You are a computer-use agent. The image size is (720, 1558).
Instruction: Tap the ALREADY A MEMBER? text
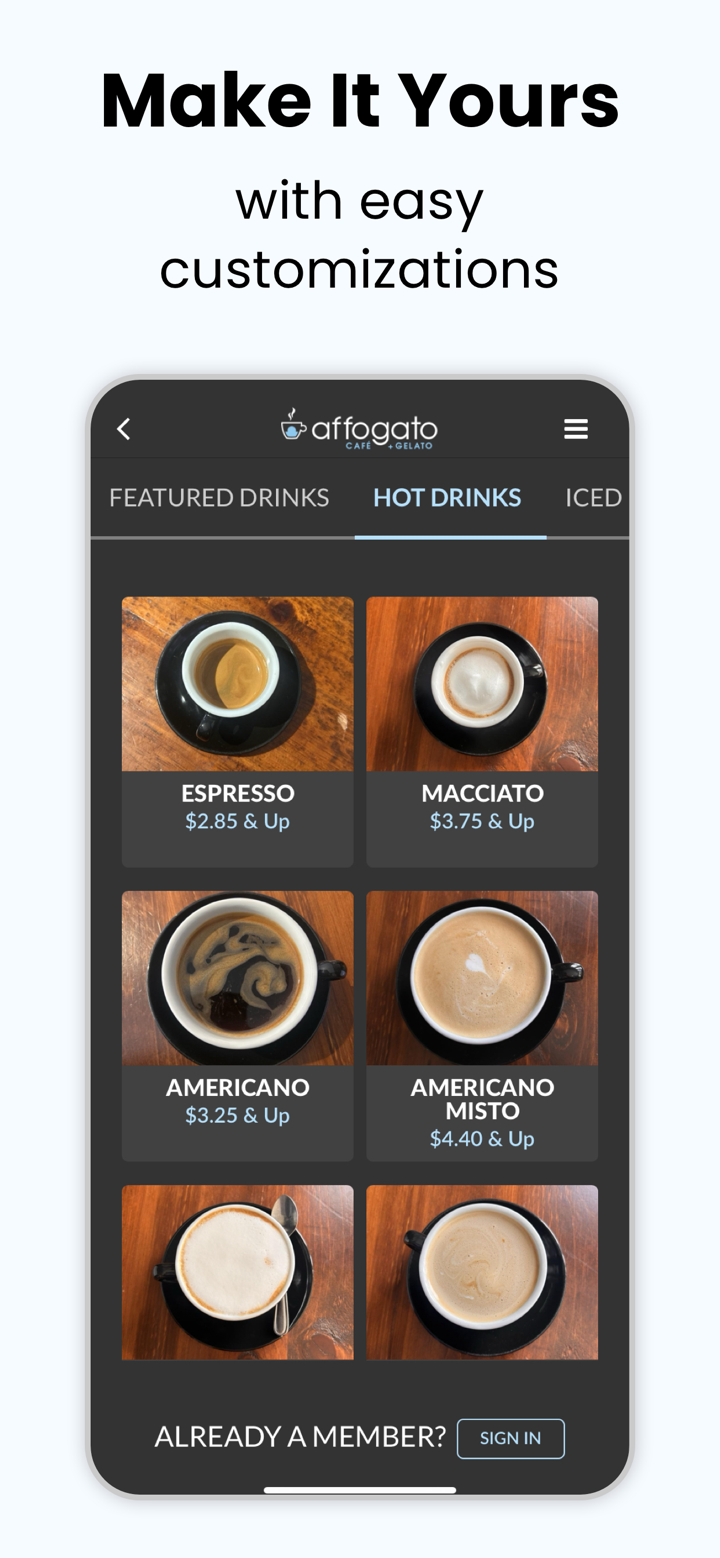[x=300, y=1435]
